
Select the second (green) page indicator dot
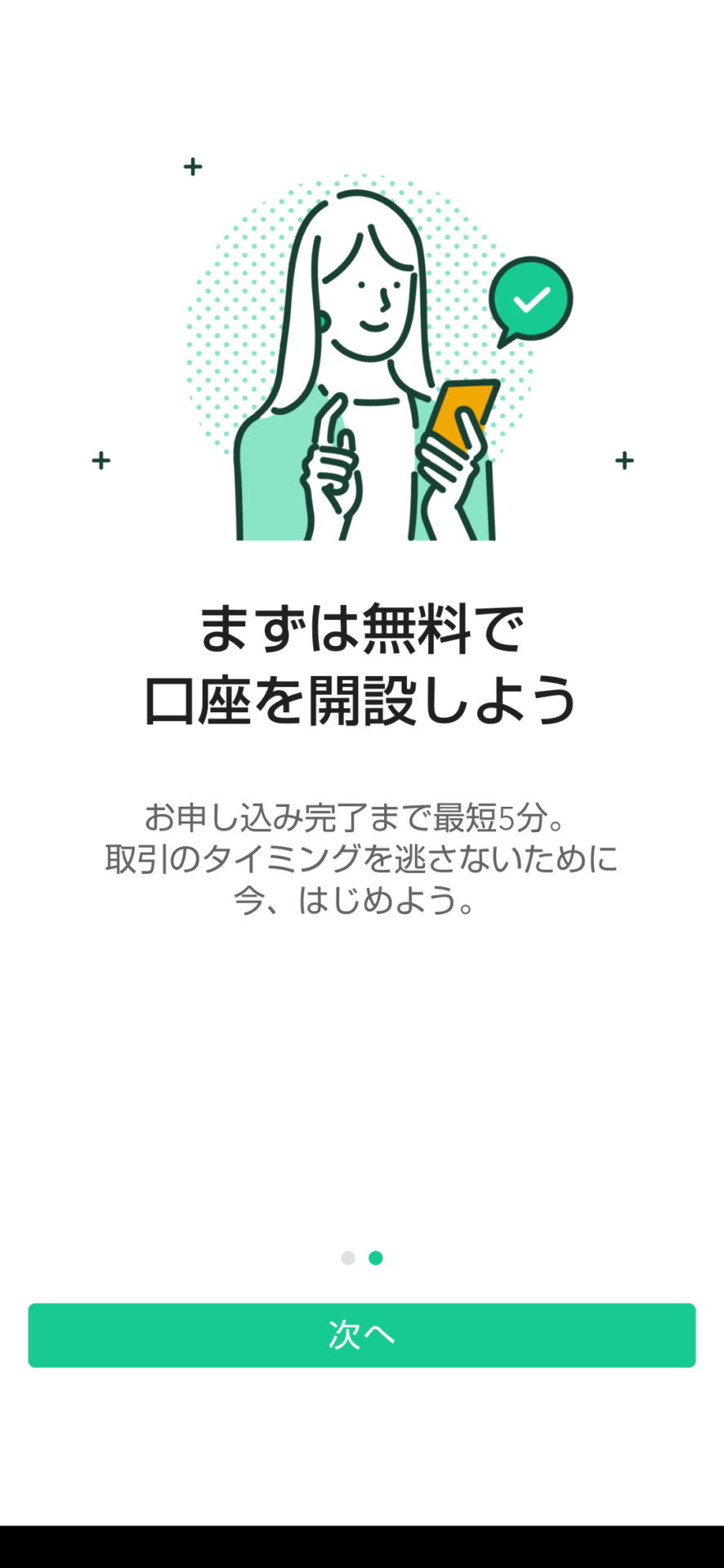coord(376,1258)
